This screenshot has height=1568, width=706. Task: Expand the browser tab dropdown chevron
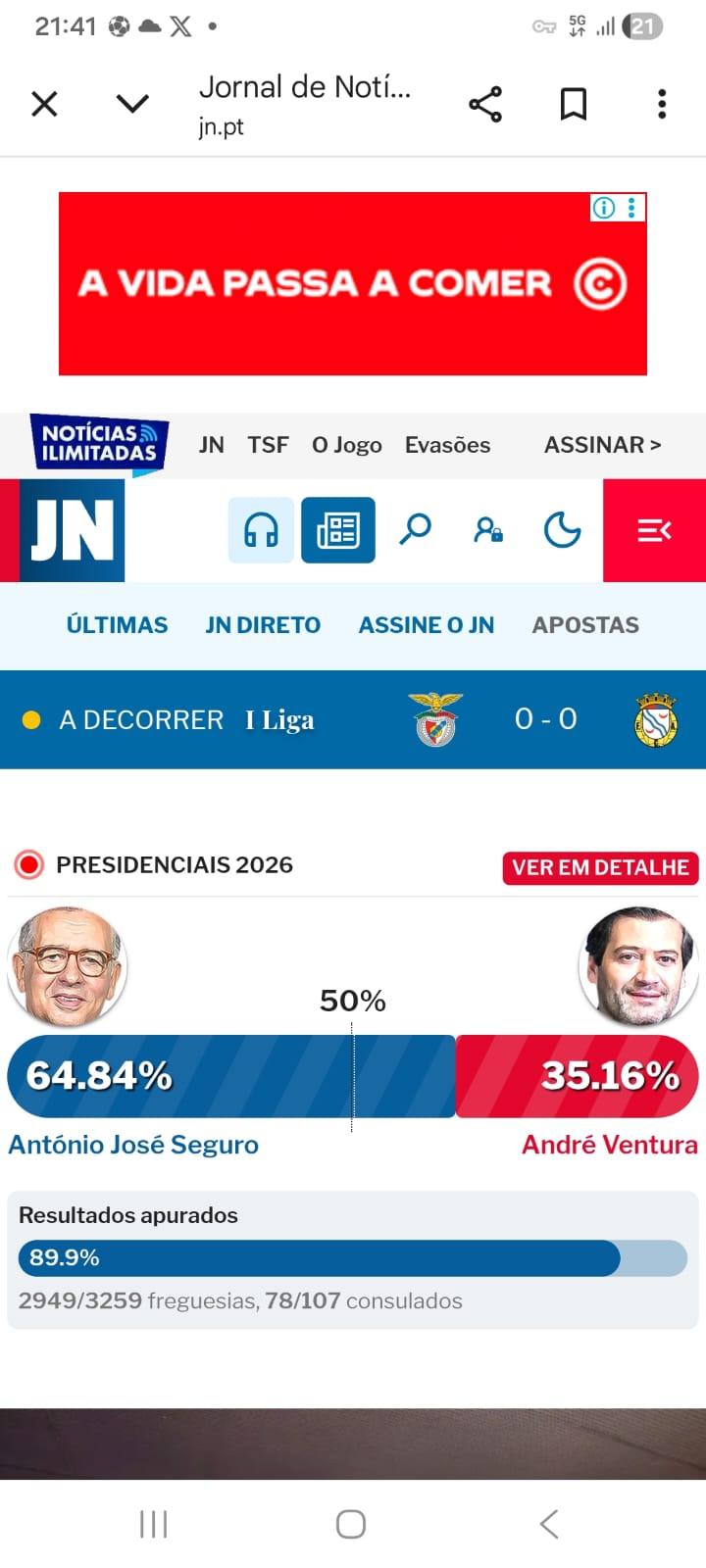[132, 104]
